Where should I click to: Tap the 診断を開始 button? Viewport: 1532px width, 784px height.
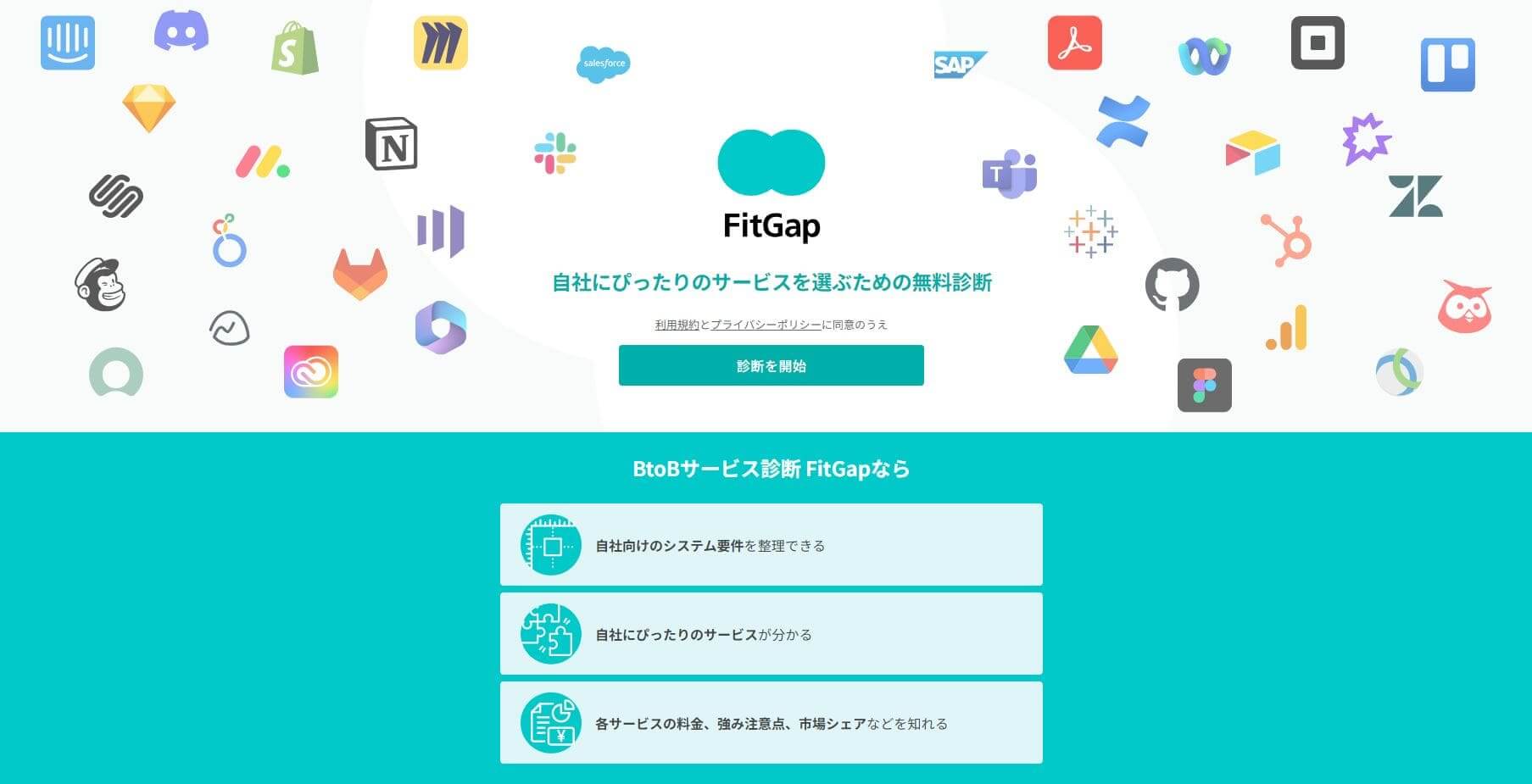[x=771, y=365]
